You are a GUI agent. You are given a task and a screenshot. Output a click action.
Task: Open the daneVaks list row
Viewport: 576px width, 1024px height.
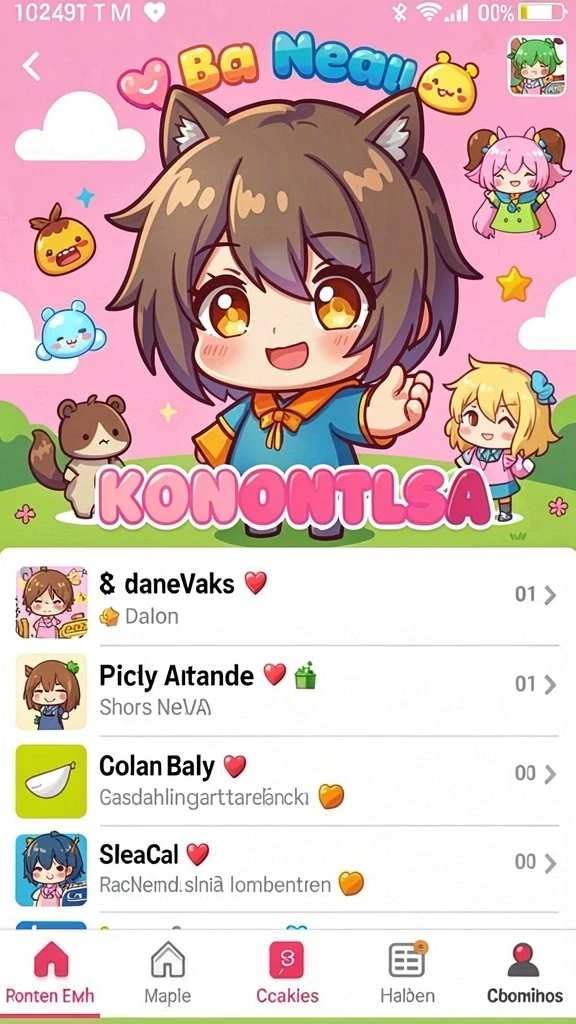pos(288,601)
